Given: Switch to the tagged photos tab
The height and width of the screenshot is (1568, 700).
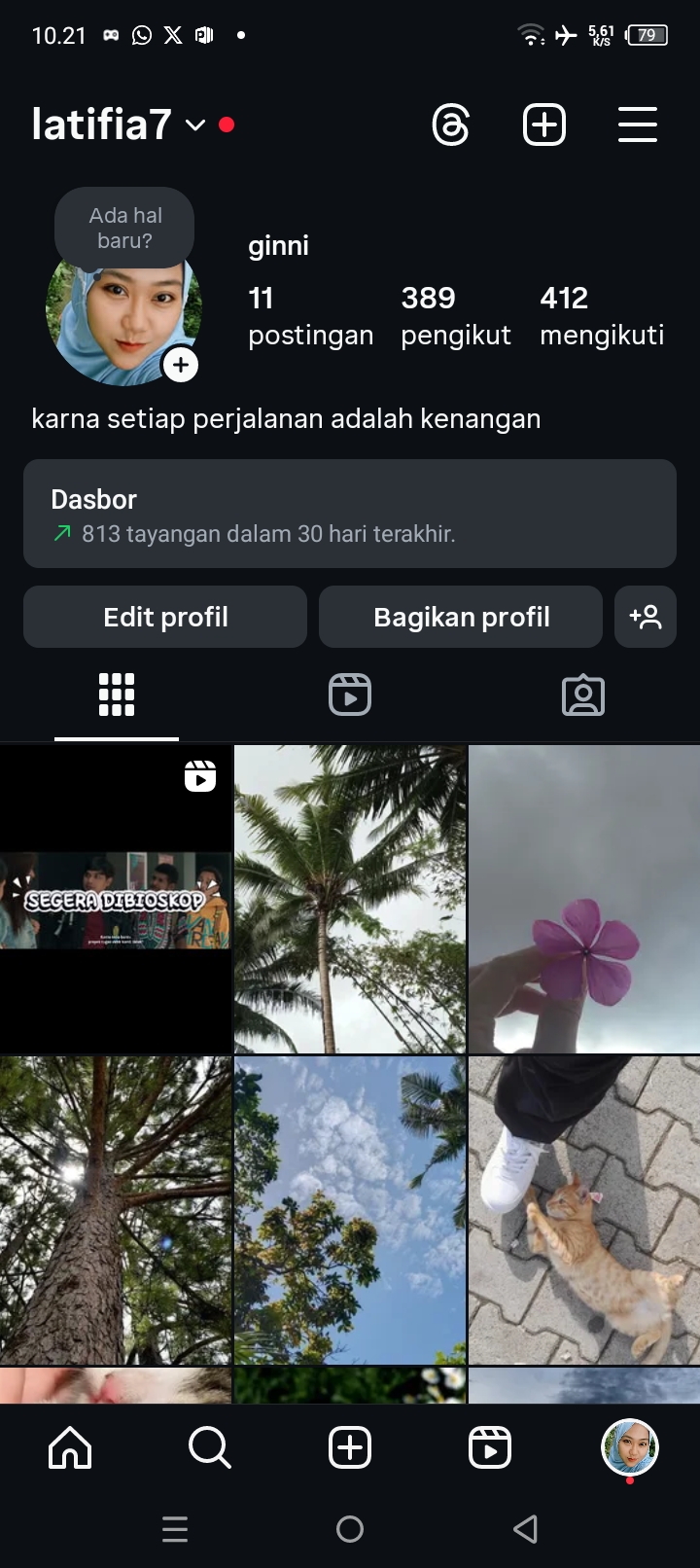Looking at the screenshot, I should pyautogui.click(x=583, y=695).
